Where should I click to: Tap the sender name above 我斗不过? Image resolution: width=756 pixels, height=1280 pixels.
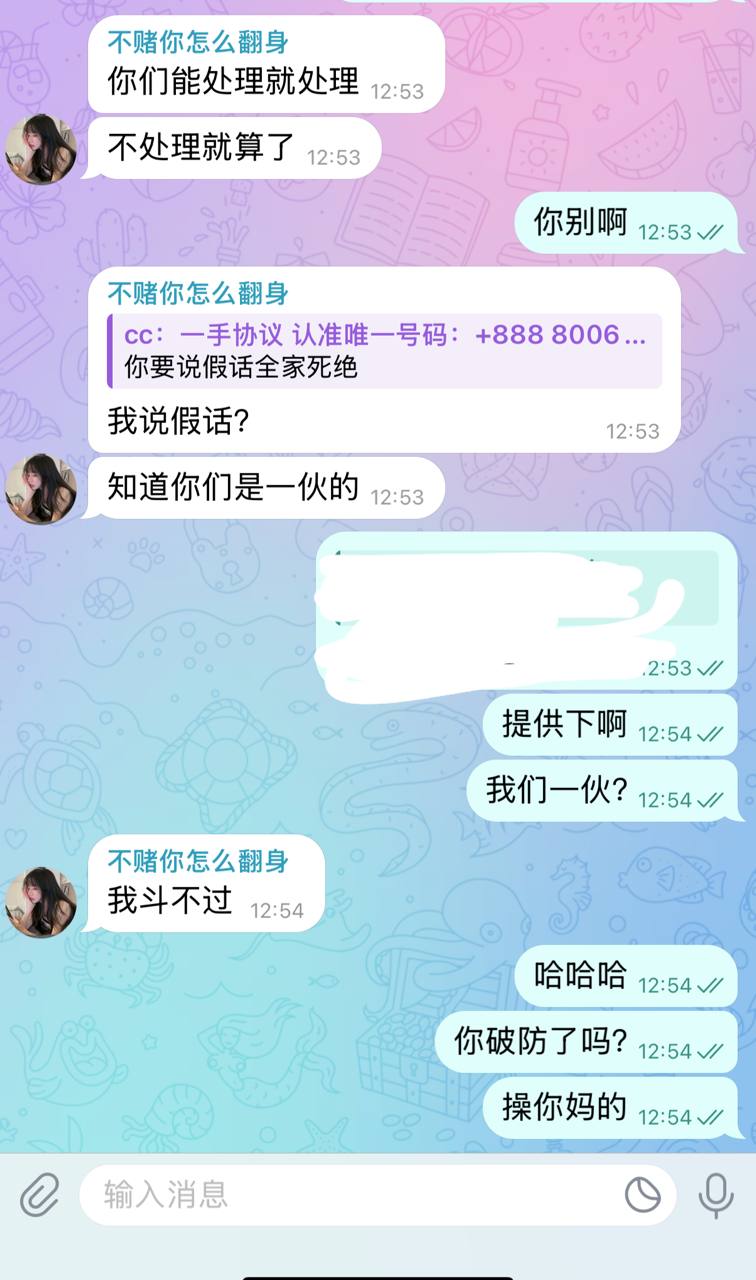click(198, 861)
